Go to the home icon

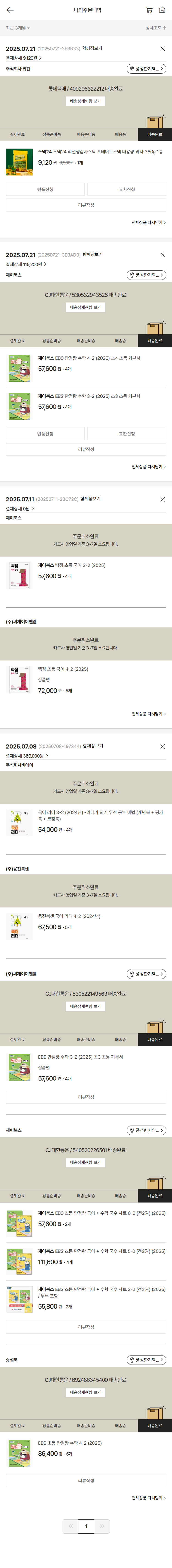tap(162, 10)
